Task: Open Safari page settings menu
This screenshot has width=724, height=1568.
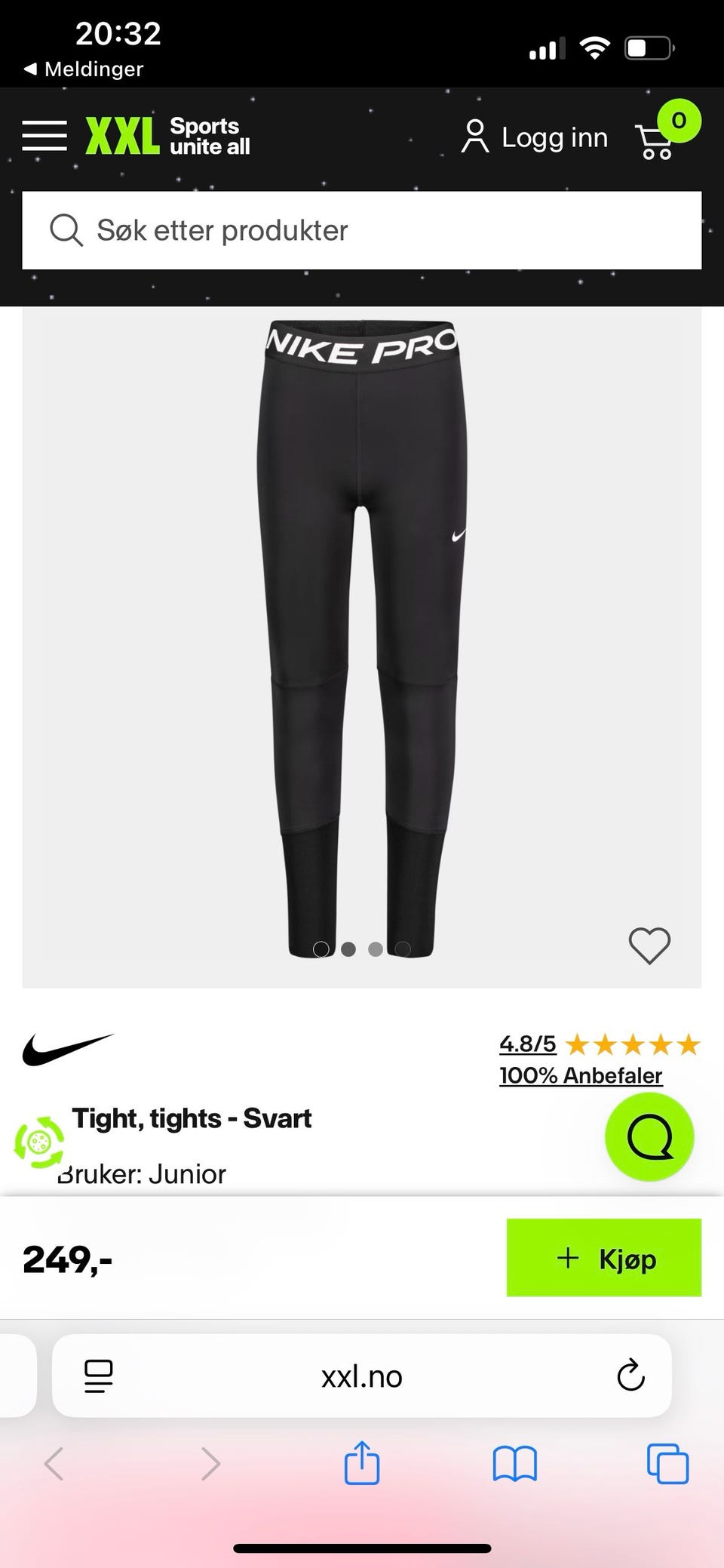Action: tap(99, 1376)
